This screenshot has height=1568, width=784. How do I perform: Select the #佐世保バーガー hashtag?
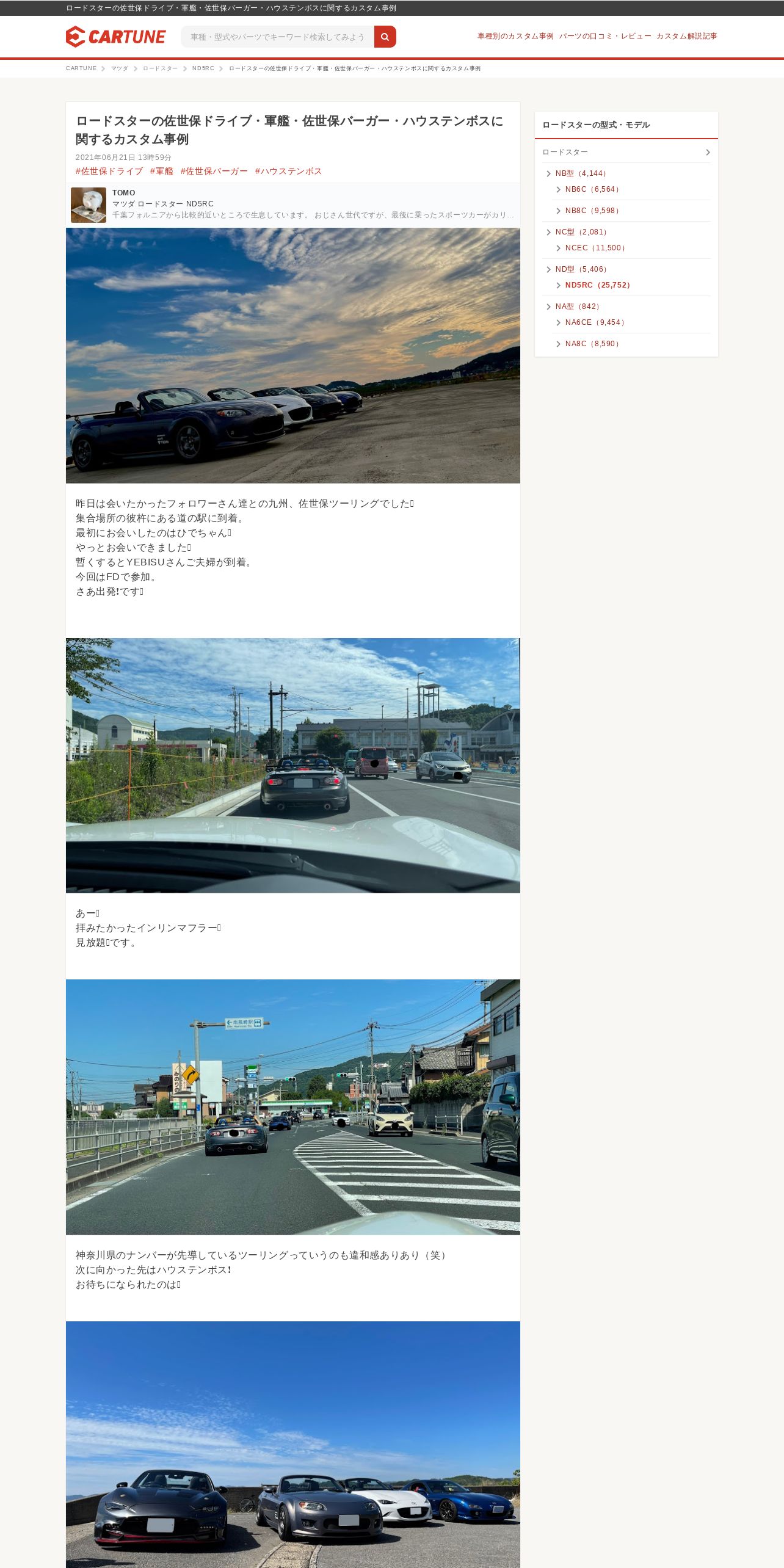214,171
